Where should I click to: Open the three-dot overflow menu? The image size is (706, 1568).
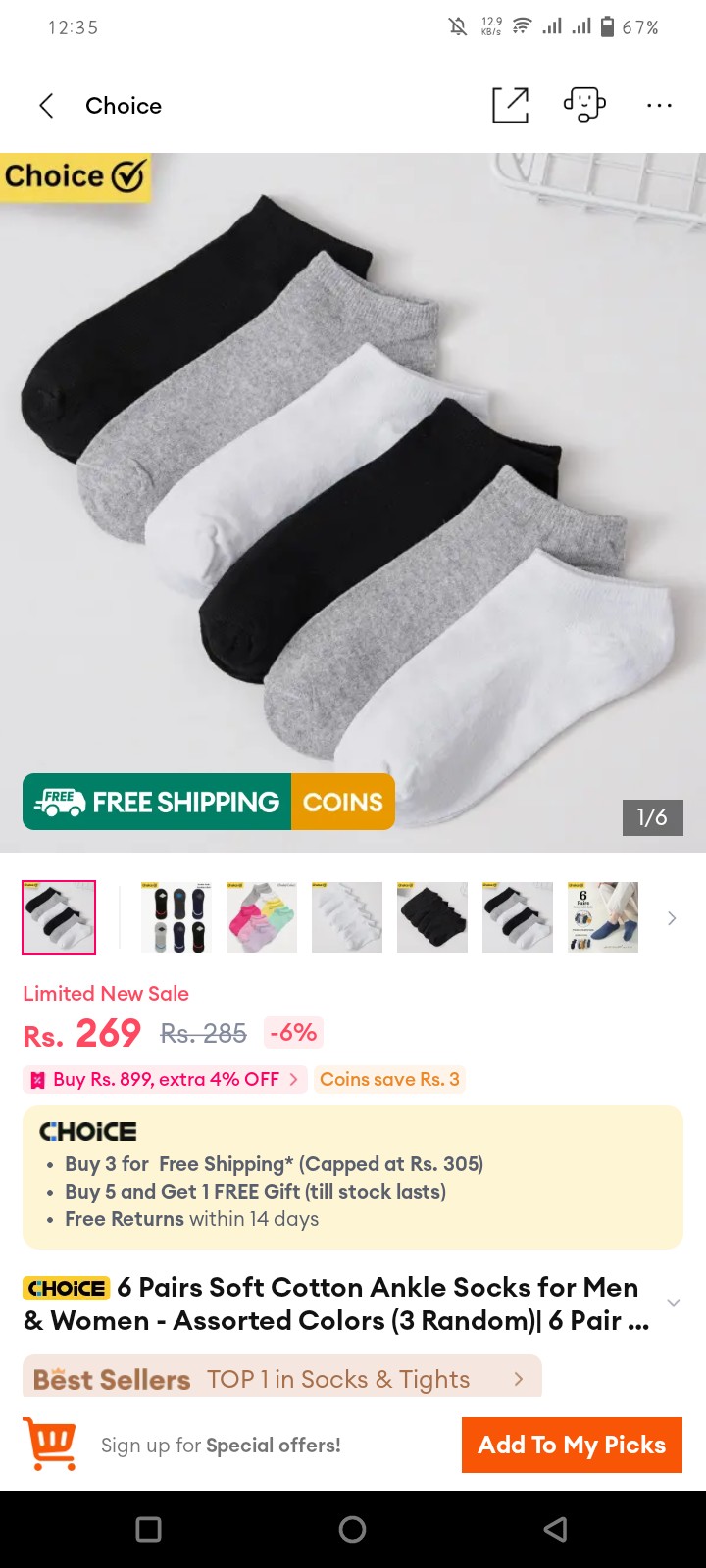659,105
